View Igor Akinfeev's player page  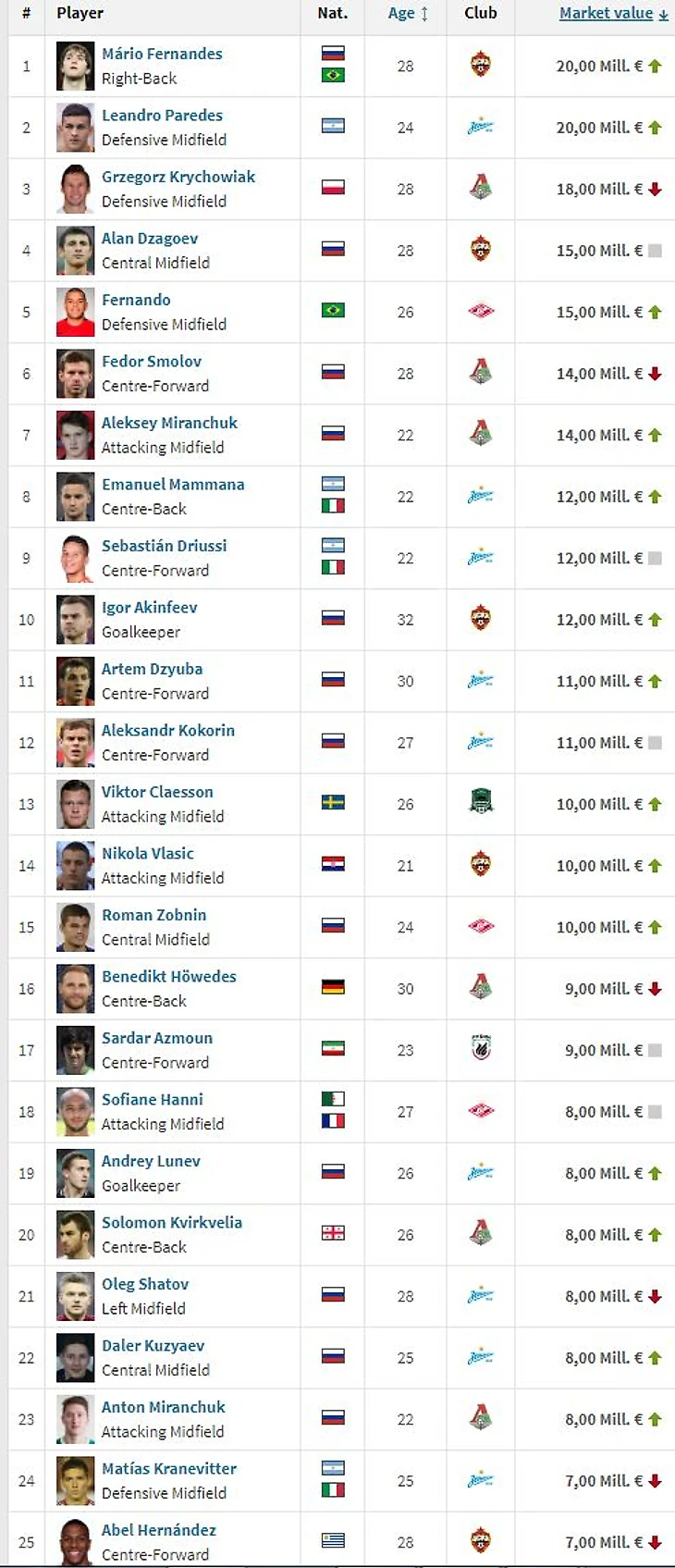(x=149, y=607)
